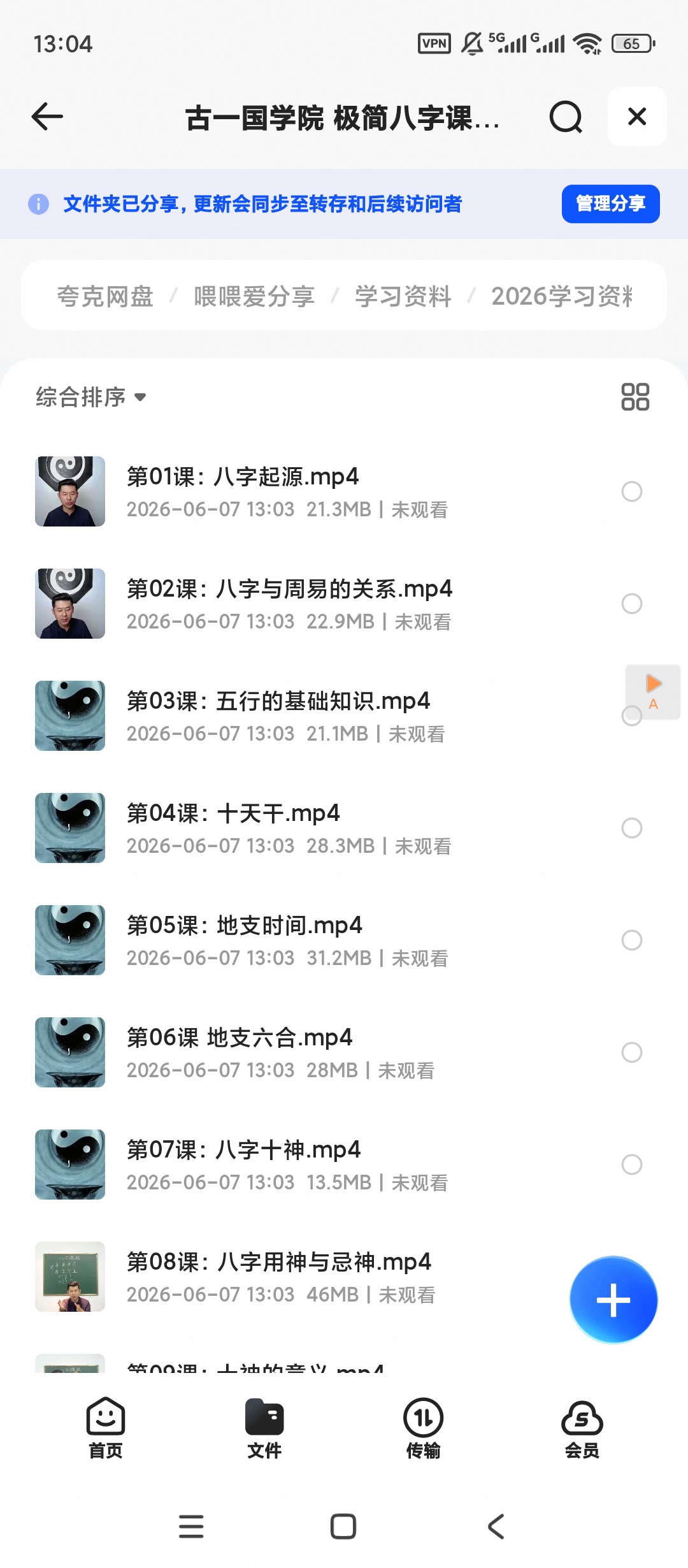This screenshot has height=1568, width=688.
Task: Open the 综合排序 sort dropdown
Action: tap(90, 397)
